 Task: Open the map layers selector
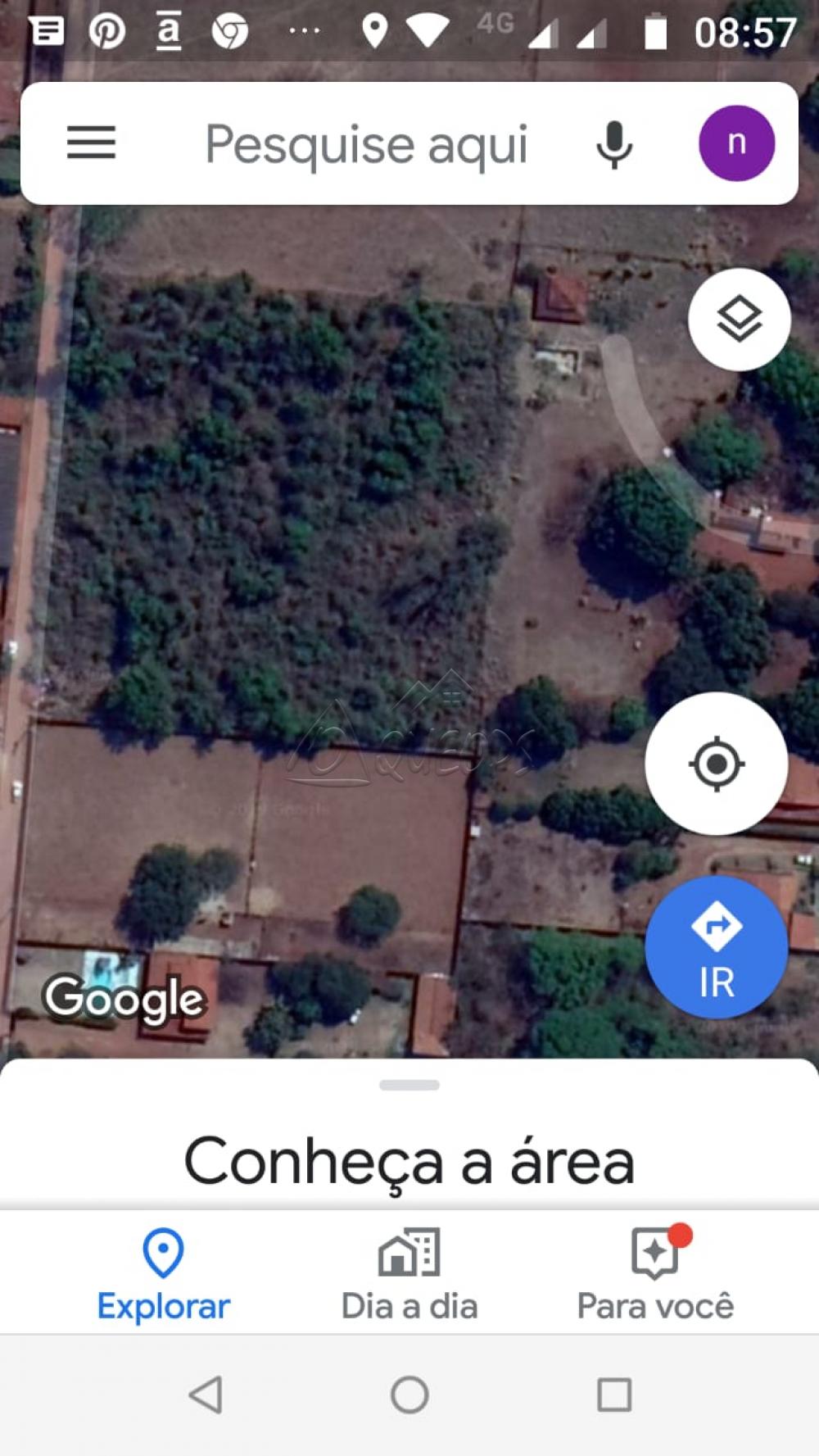pos(739,319)
